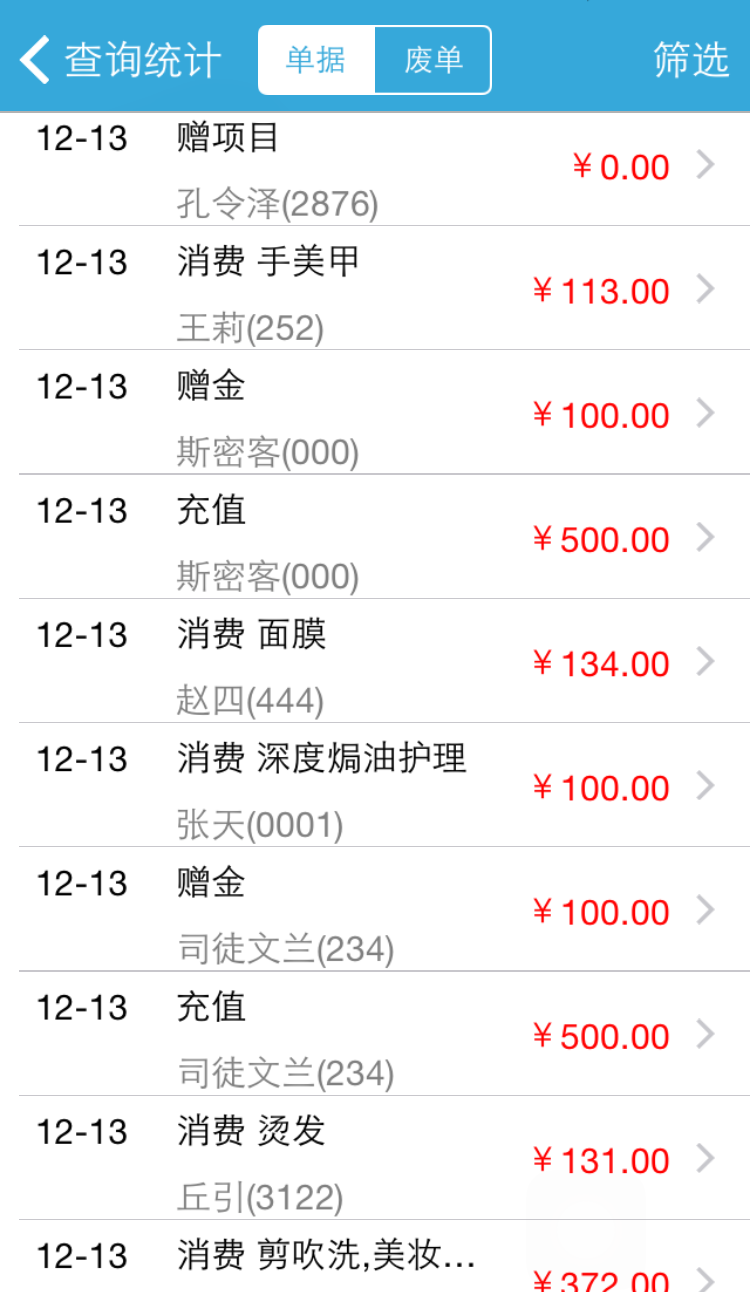View 司徒文兰's 赠金 ¥100.00 record
This screenshot has width=750, height=1292.
tap(375, 910)
